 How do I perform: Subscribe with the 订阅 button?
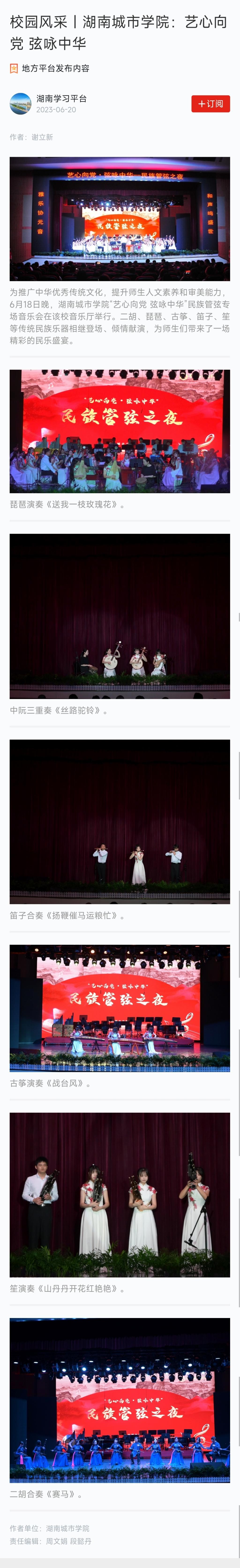pos(210,103)
